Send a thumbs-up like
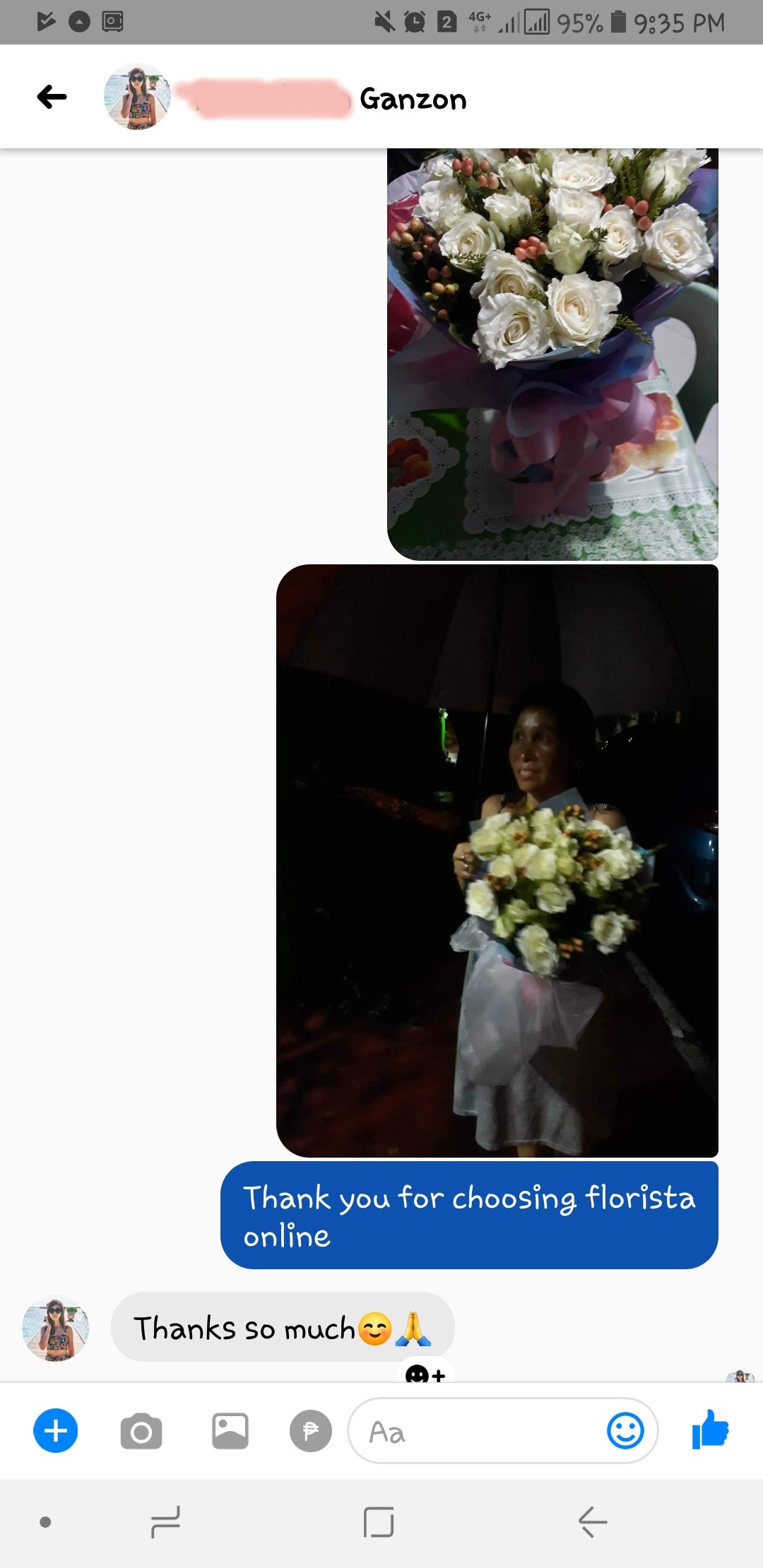 [x=711, y=1430]
